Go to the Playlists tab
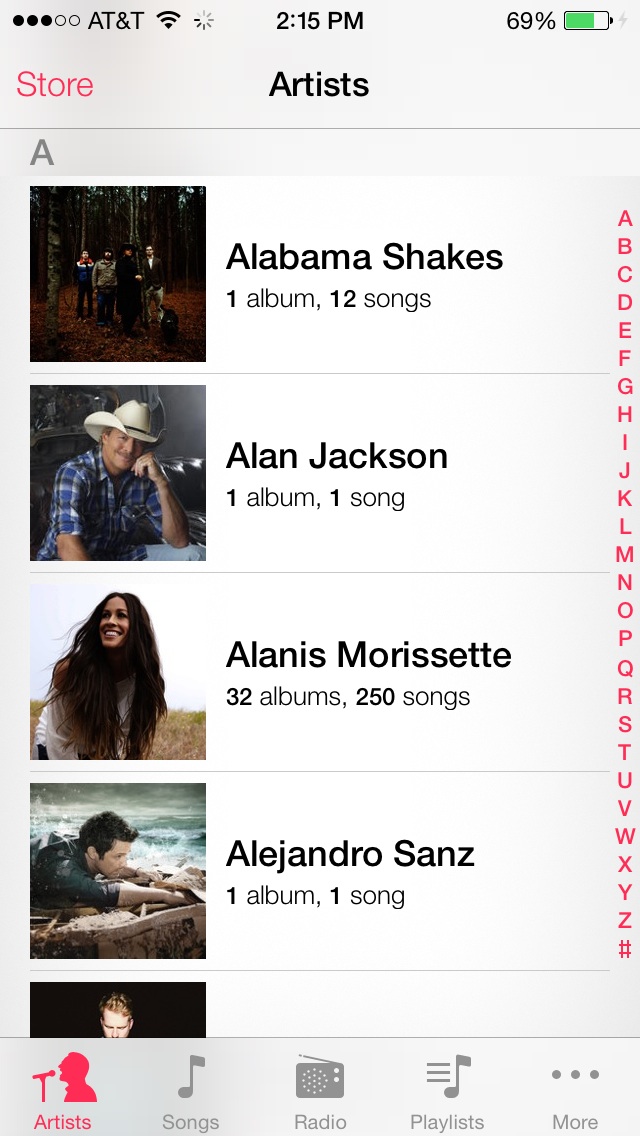 tap(447, 1090)
